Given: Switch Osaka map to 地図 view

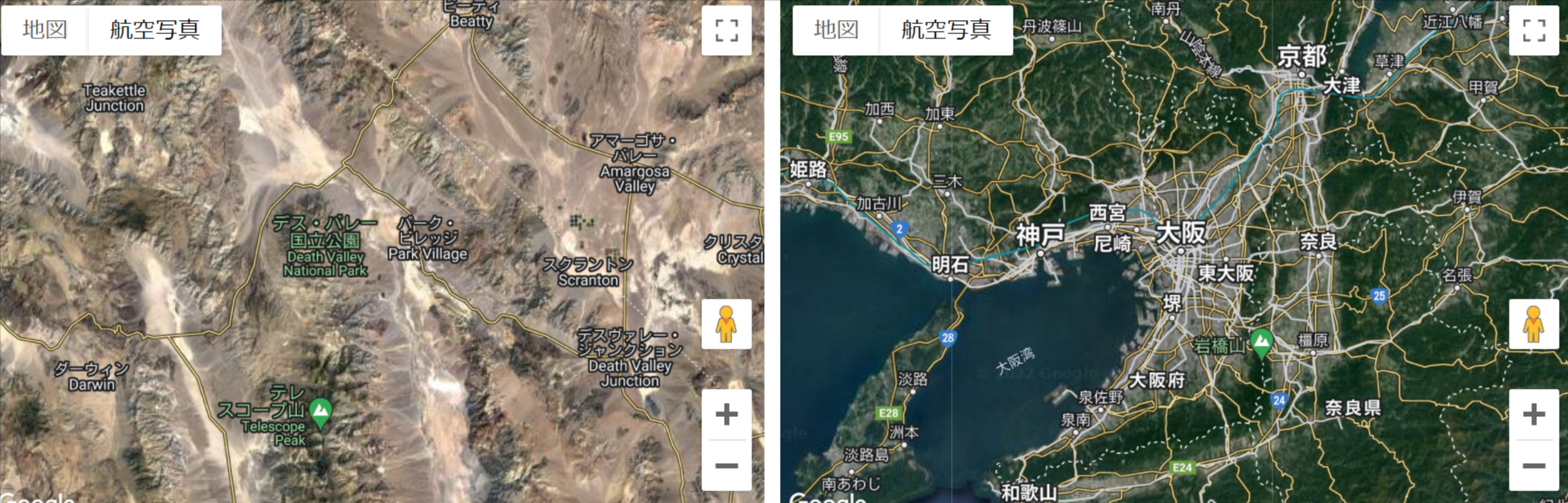Looking at the screenshot, I should [x=836, y=30].
